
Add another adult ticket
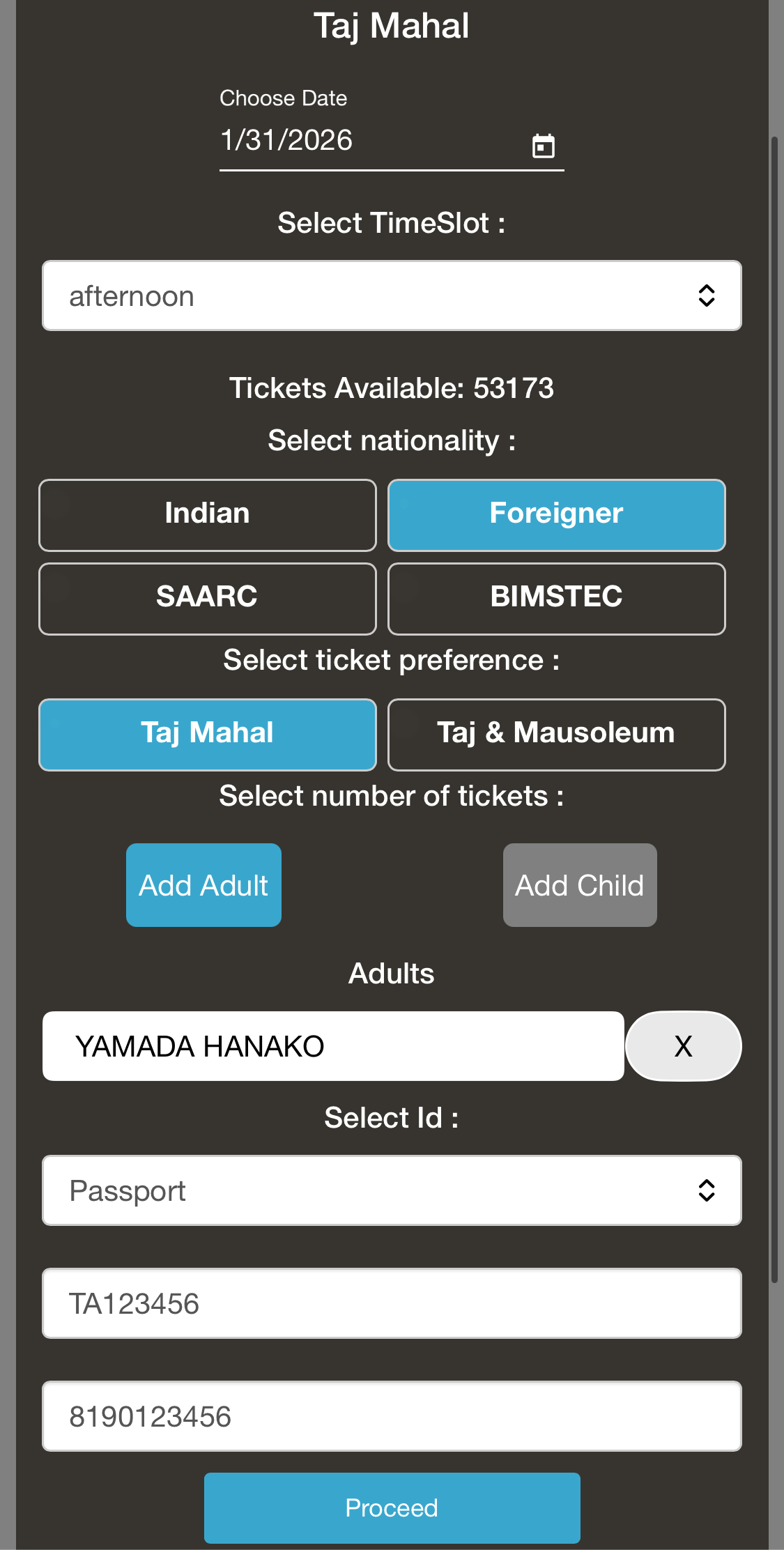pos(203,885)
